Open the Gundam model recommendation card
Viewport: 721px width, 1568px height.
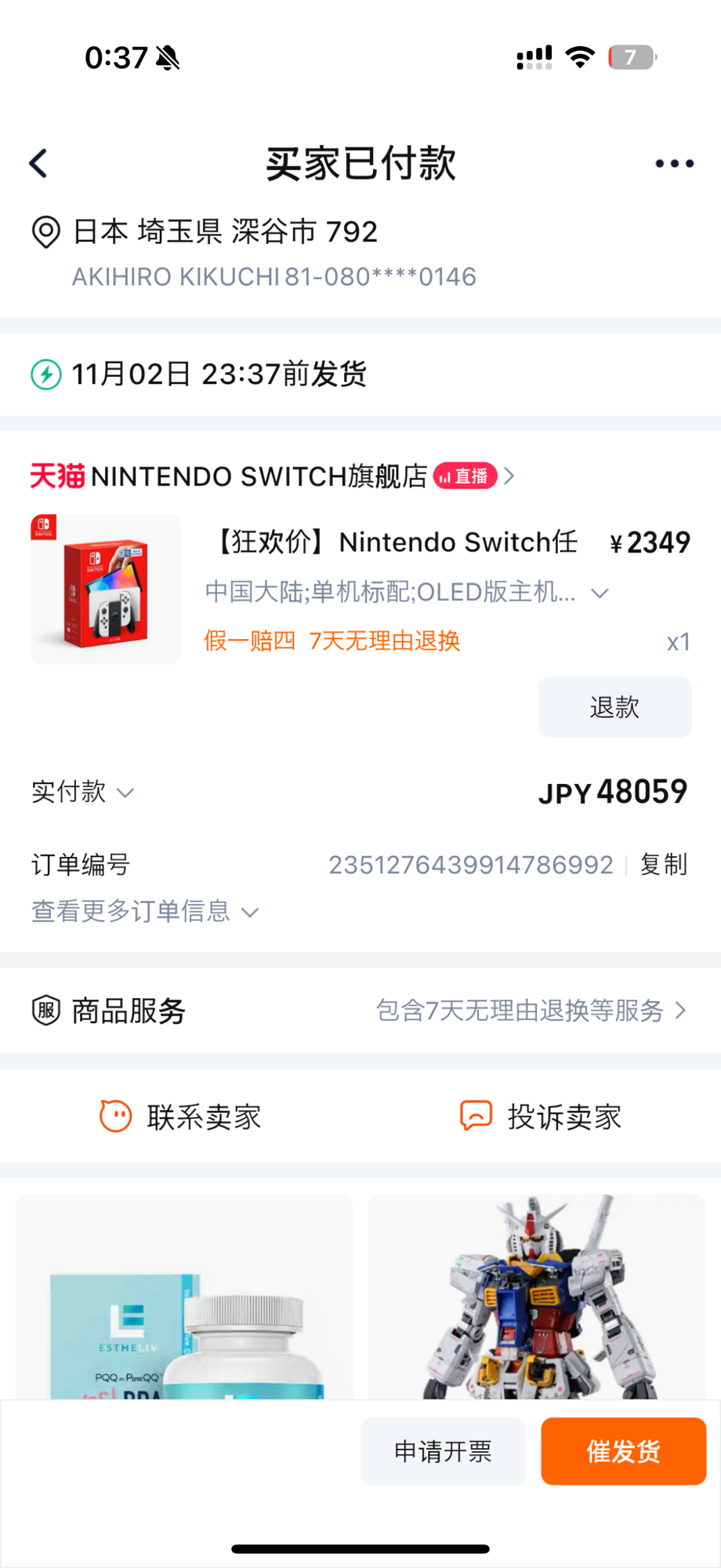[537, 1297]
